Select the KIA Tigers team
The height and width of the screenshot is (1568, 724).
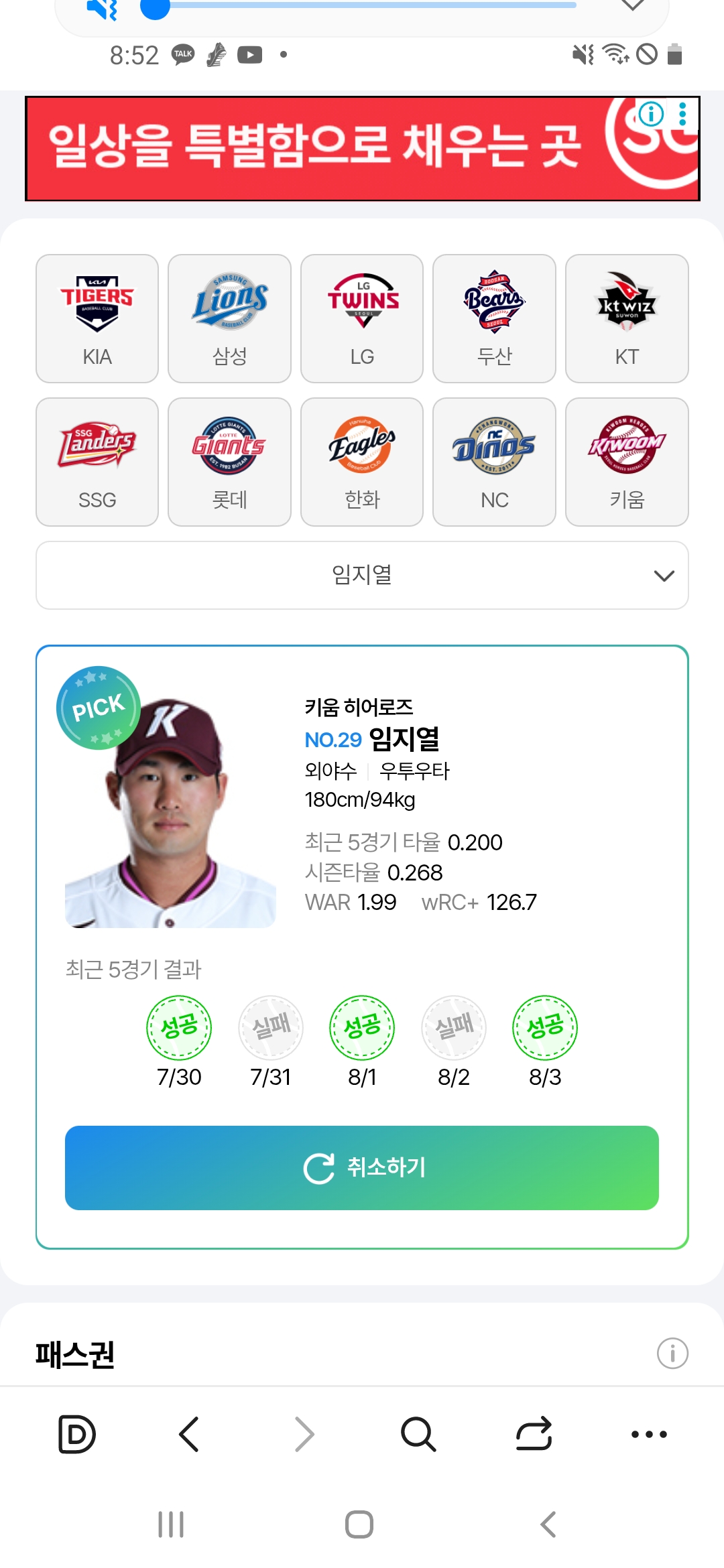click(x=97, y=318)
